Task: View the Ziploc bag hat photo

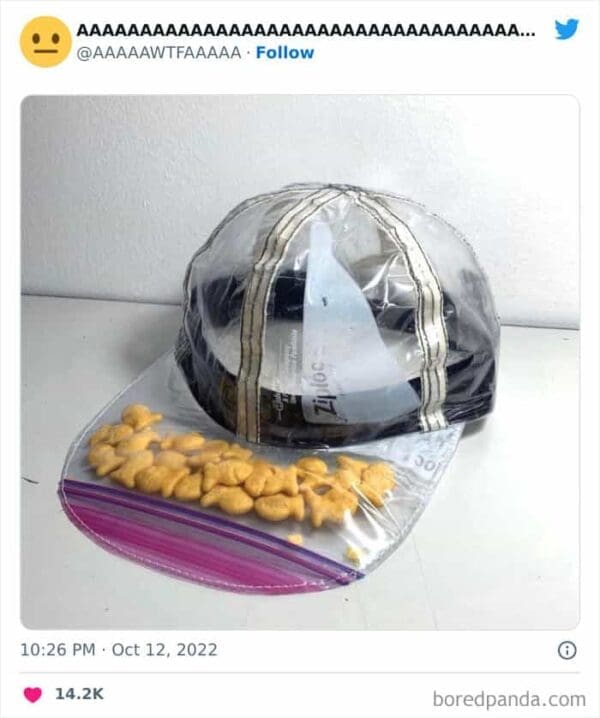Action: click(x=300, y=360)
